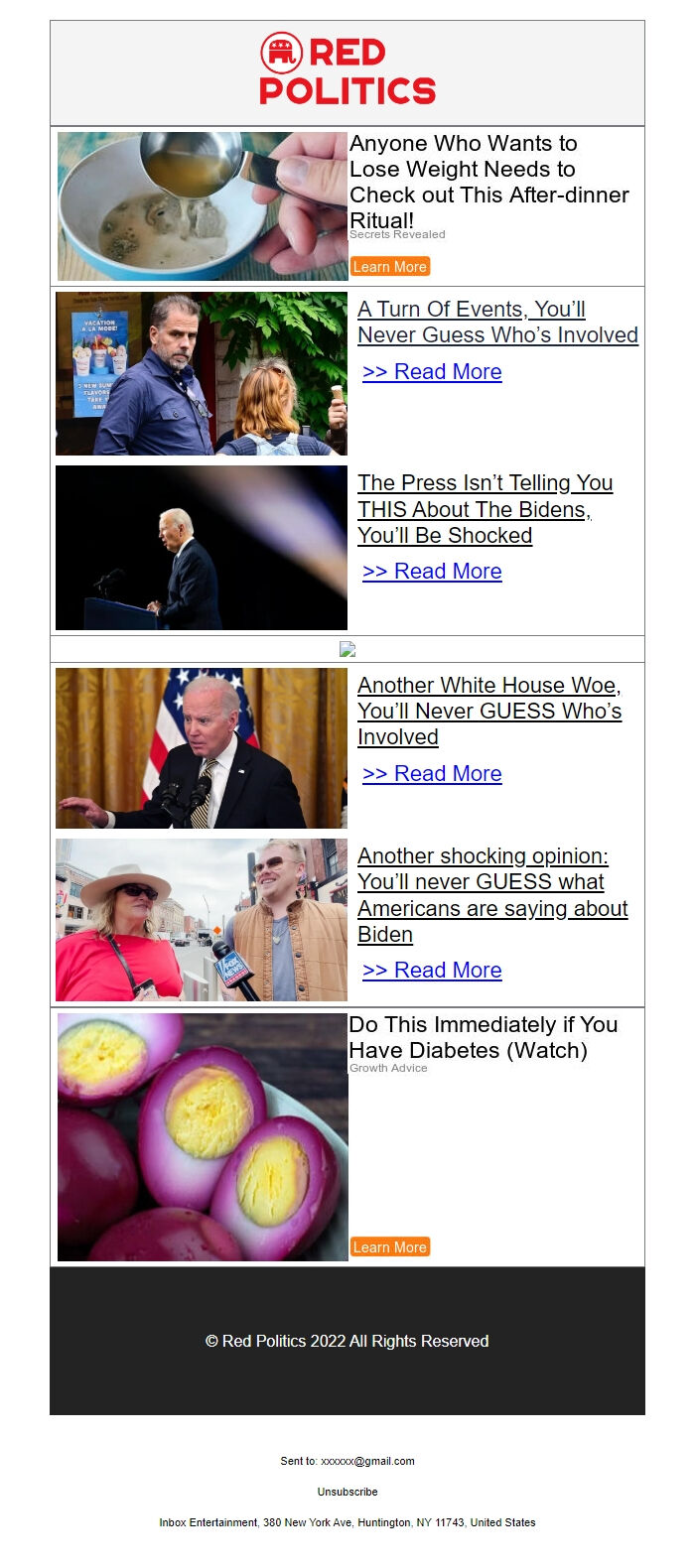The height and width of the screenshot is (1568, 695).
Task: Open the purple pickled eggs ad image
Action: click(x=203, y=1136)
